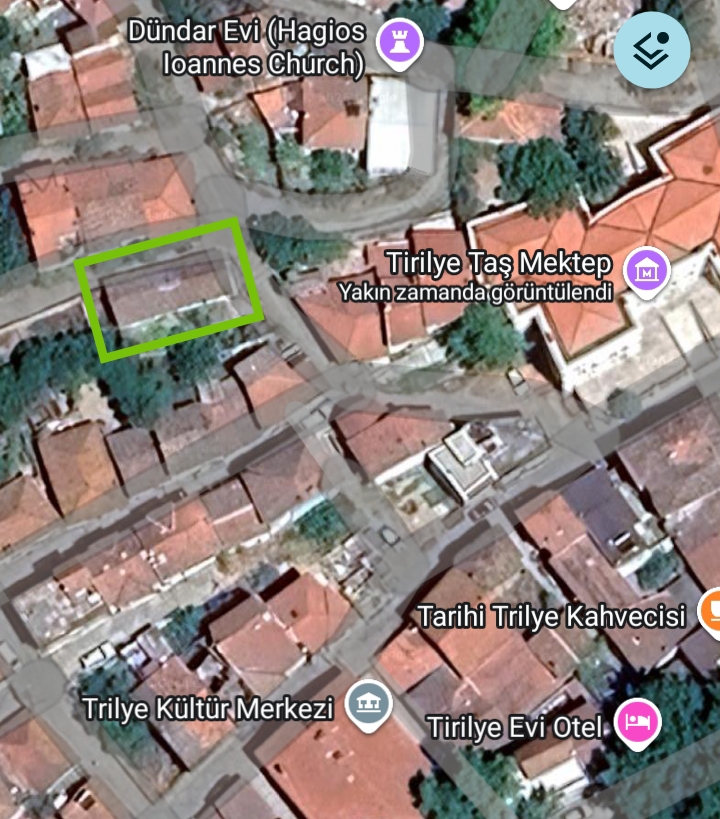The width and height of the screenshot is (720, 819).
Task: Open the map layers button
Action: point(652,48)
